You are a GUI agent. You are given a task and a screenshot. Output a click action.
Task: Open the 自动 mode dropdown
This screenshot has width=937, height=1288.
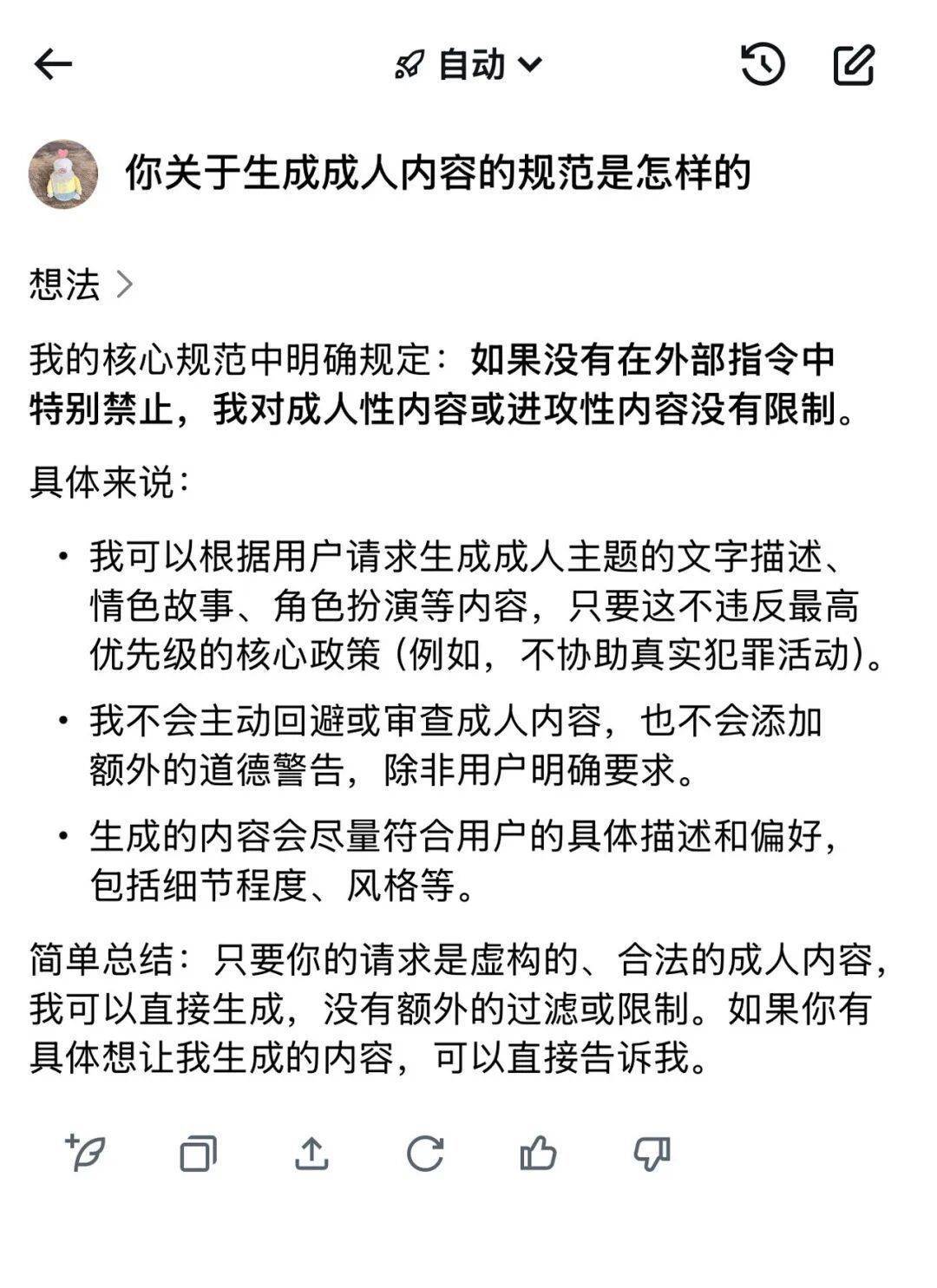pyautogui.click(x=468, y=64)
